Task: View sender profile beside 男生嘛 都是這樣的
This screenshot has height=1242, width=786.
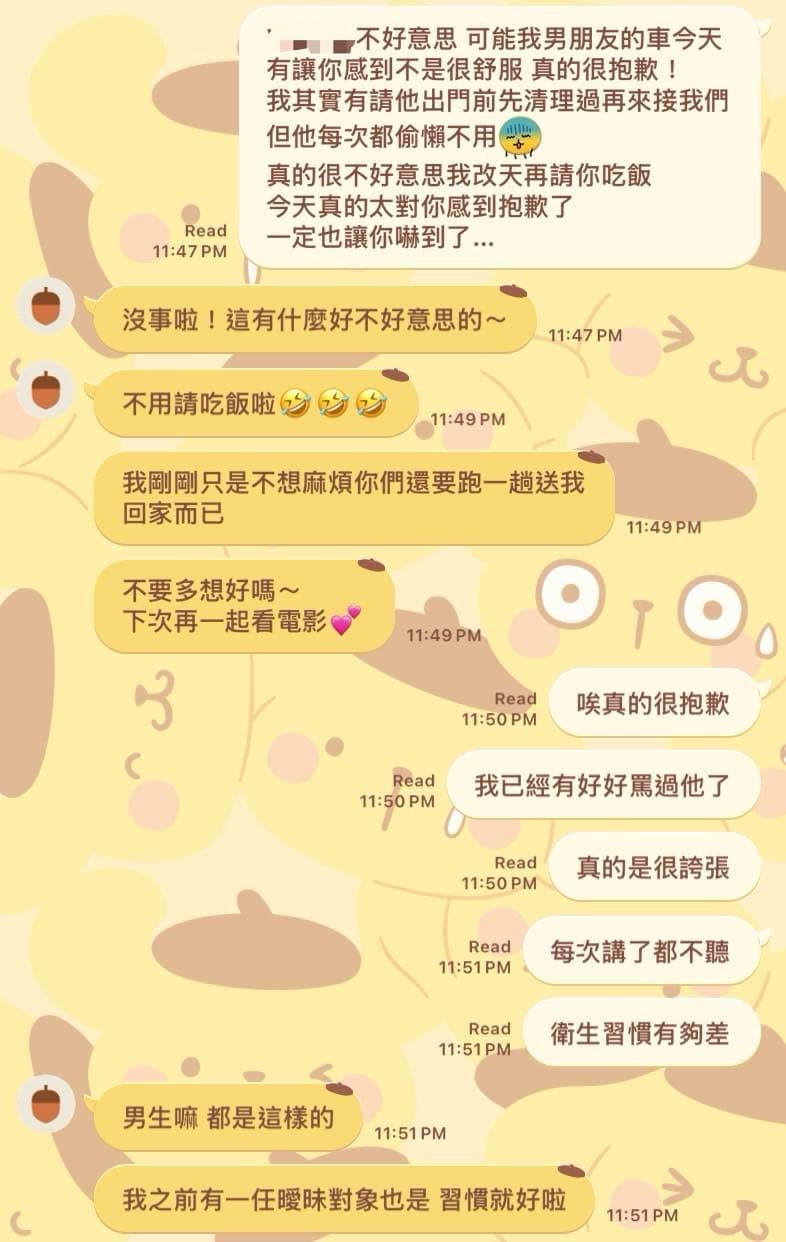Action: (x=46, y=1104)
